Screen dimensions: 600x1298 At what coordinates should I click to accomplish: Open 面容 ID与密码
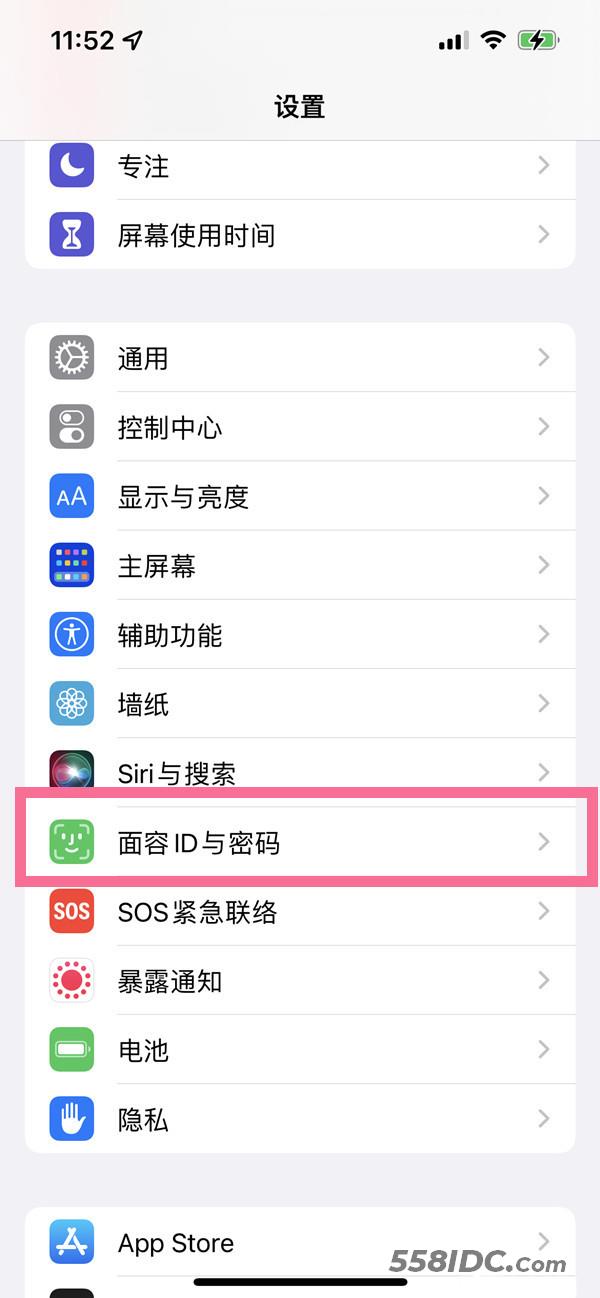point(300,842)
